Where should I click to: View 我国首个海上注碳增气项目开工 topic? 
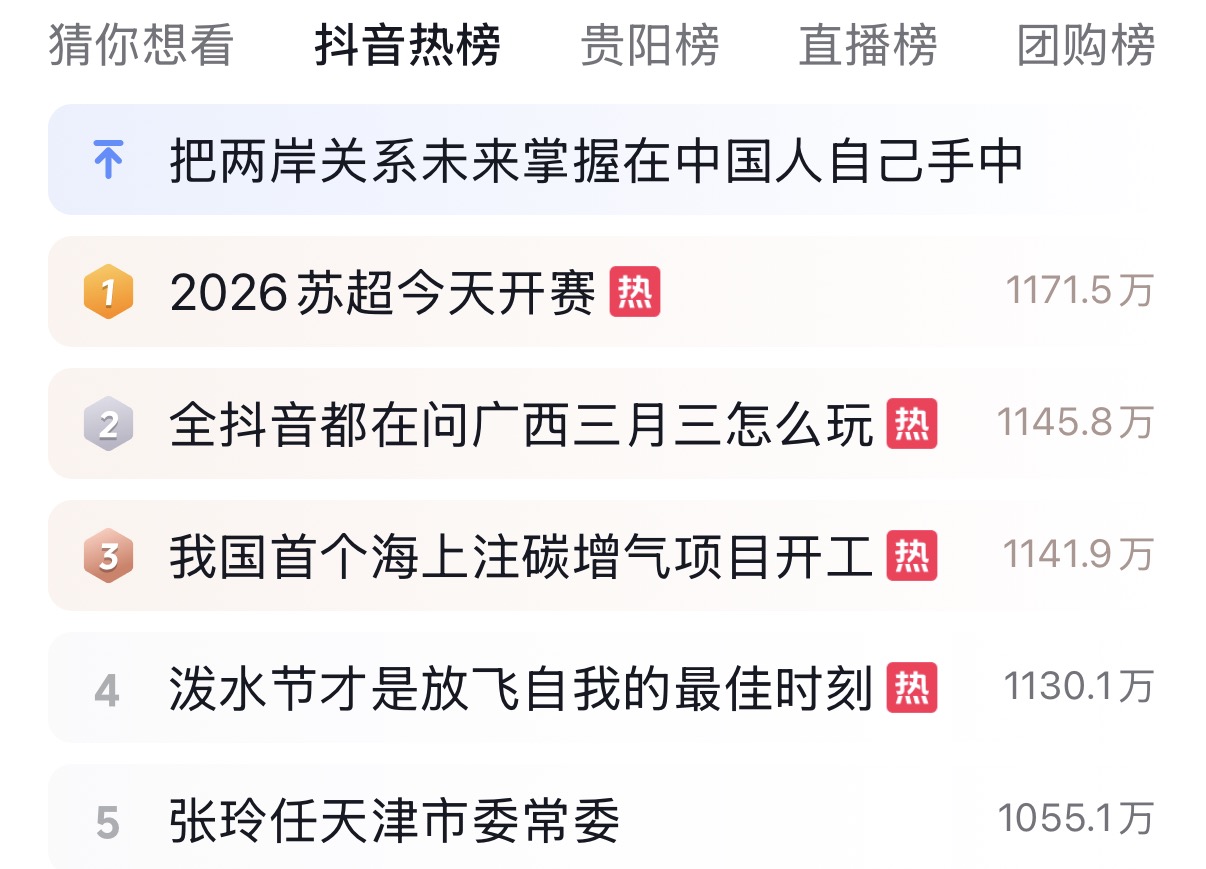521,557
